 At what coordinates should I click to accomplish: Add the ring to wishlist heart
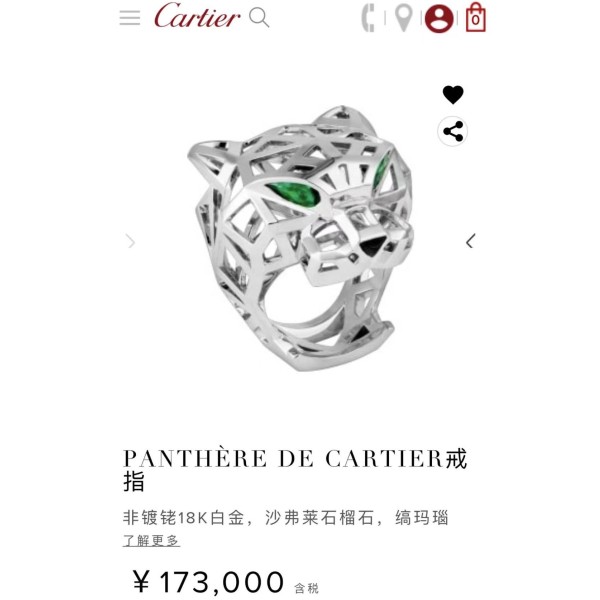coord(453,95)
